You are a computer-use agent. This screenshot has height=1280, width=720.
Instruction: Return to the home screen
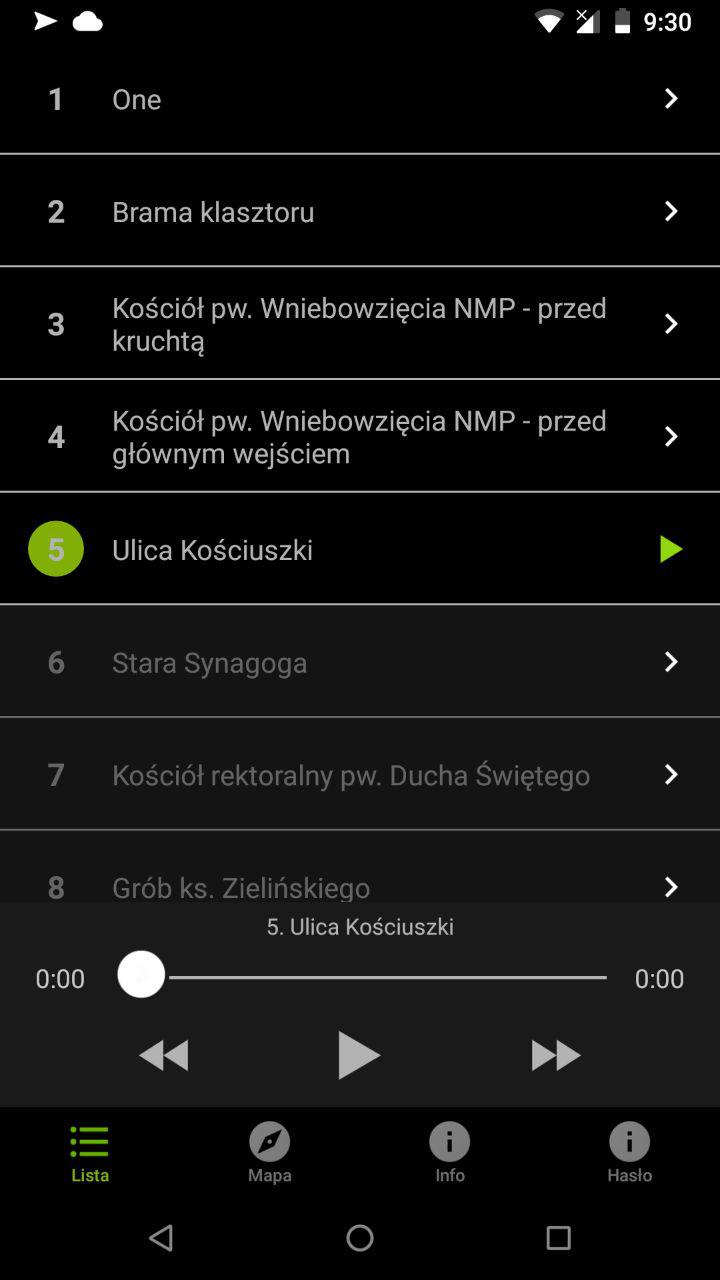[360, 1238]
